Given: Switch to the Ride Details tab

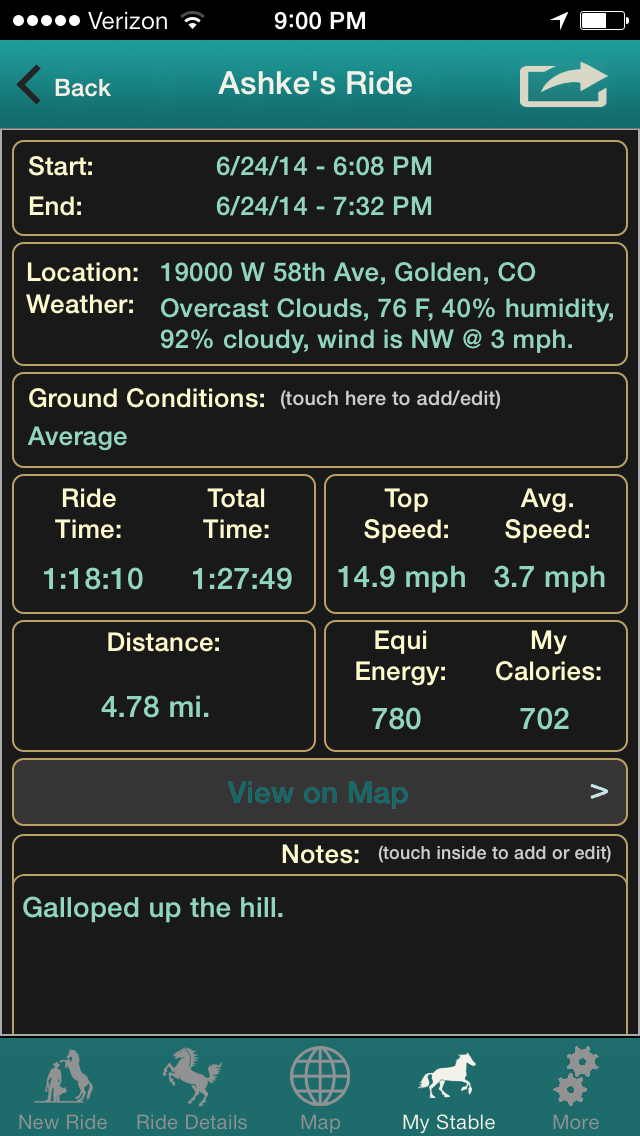Looking at the screenshot, I should coord(191,1088).
